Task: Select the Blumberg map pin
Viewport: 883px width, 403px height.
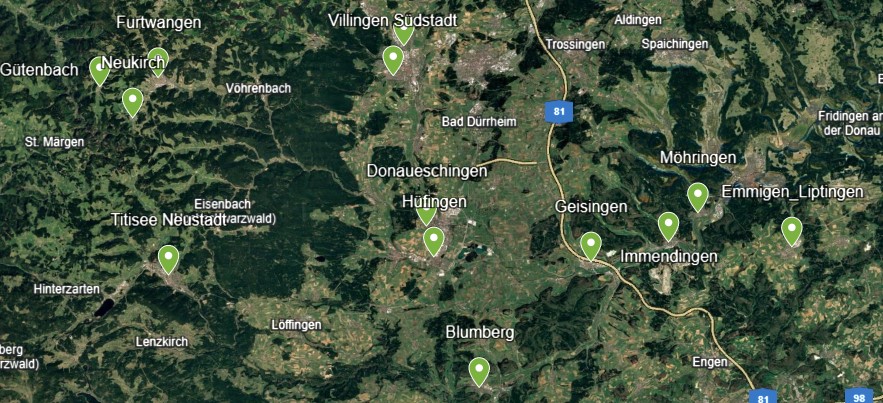Action: [x=480, y=371]
